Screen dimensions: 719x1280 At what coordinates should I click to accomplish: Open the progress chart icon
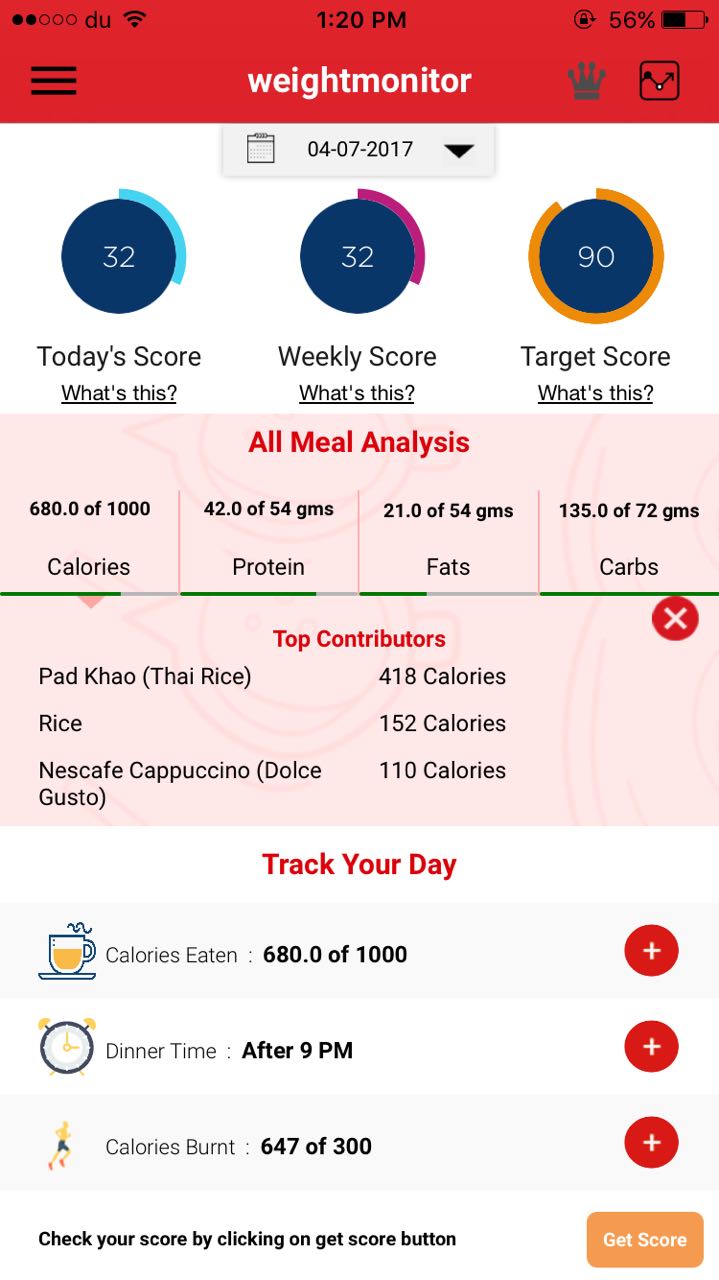[x=659, y=81]
